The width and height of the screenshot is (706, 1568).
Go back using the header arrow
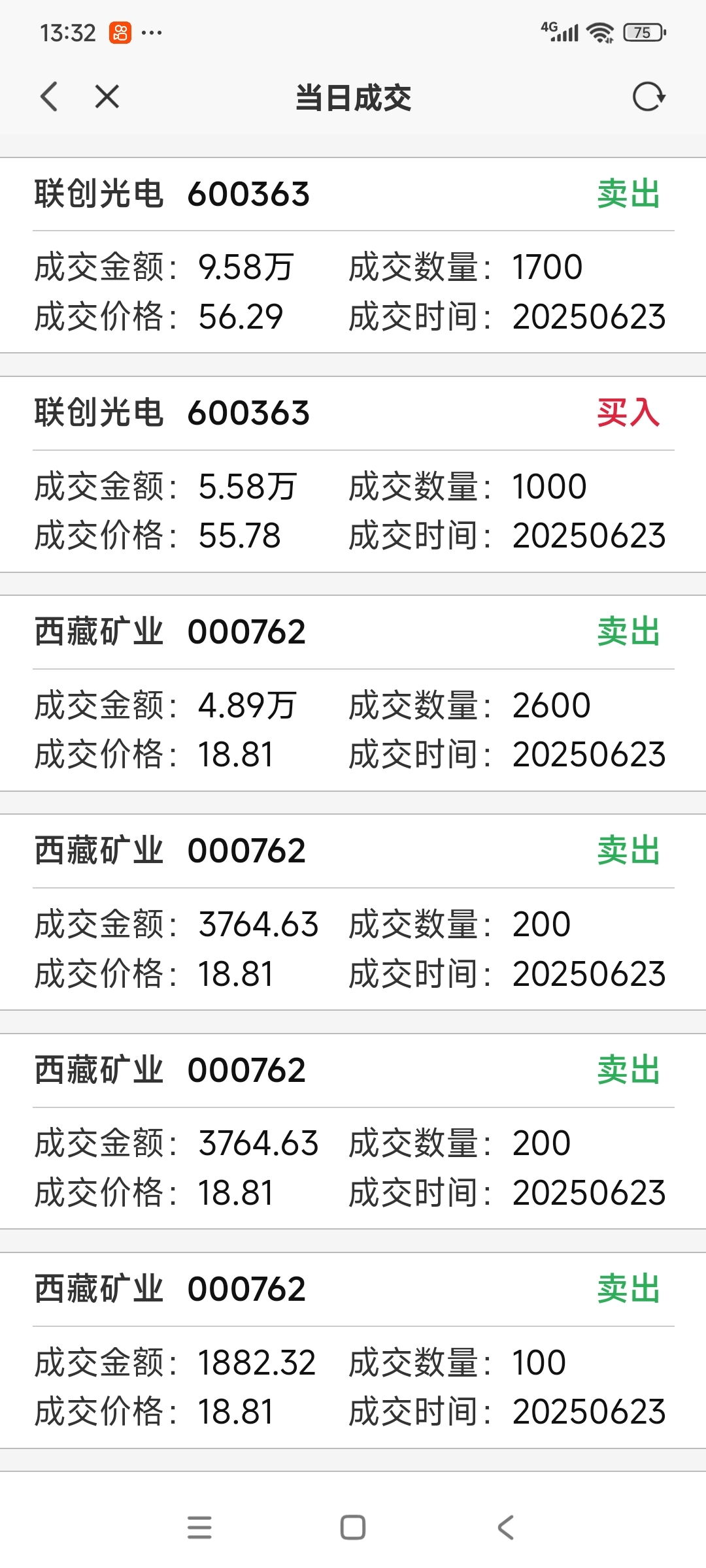49,97
